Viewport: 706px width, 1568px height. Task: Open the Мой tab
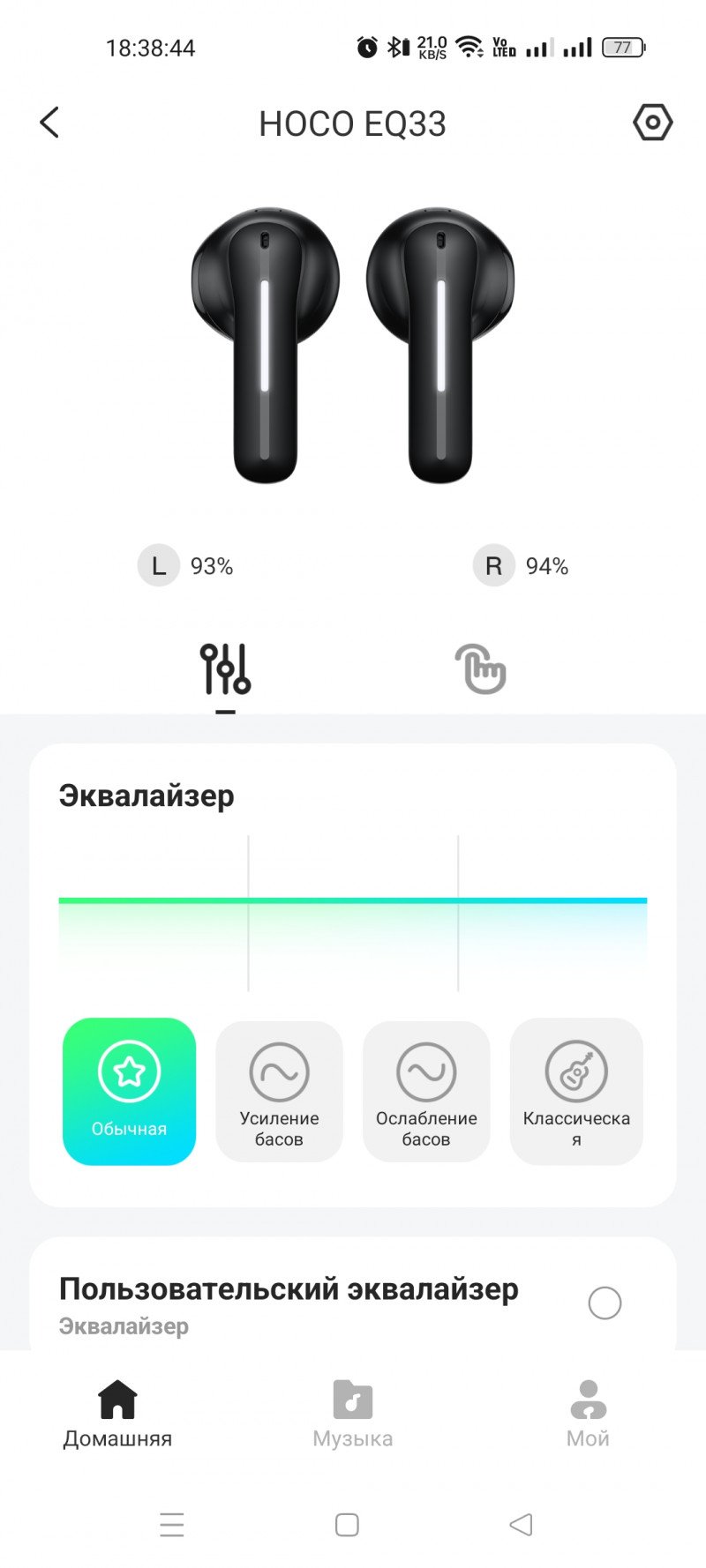(588, 1414)
